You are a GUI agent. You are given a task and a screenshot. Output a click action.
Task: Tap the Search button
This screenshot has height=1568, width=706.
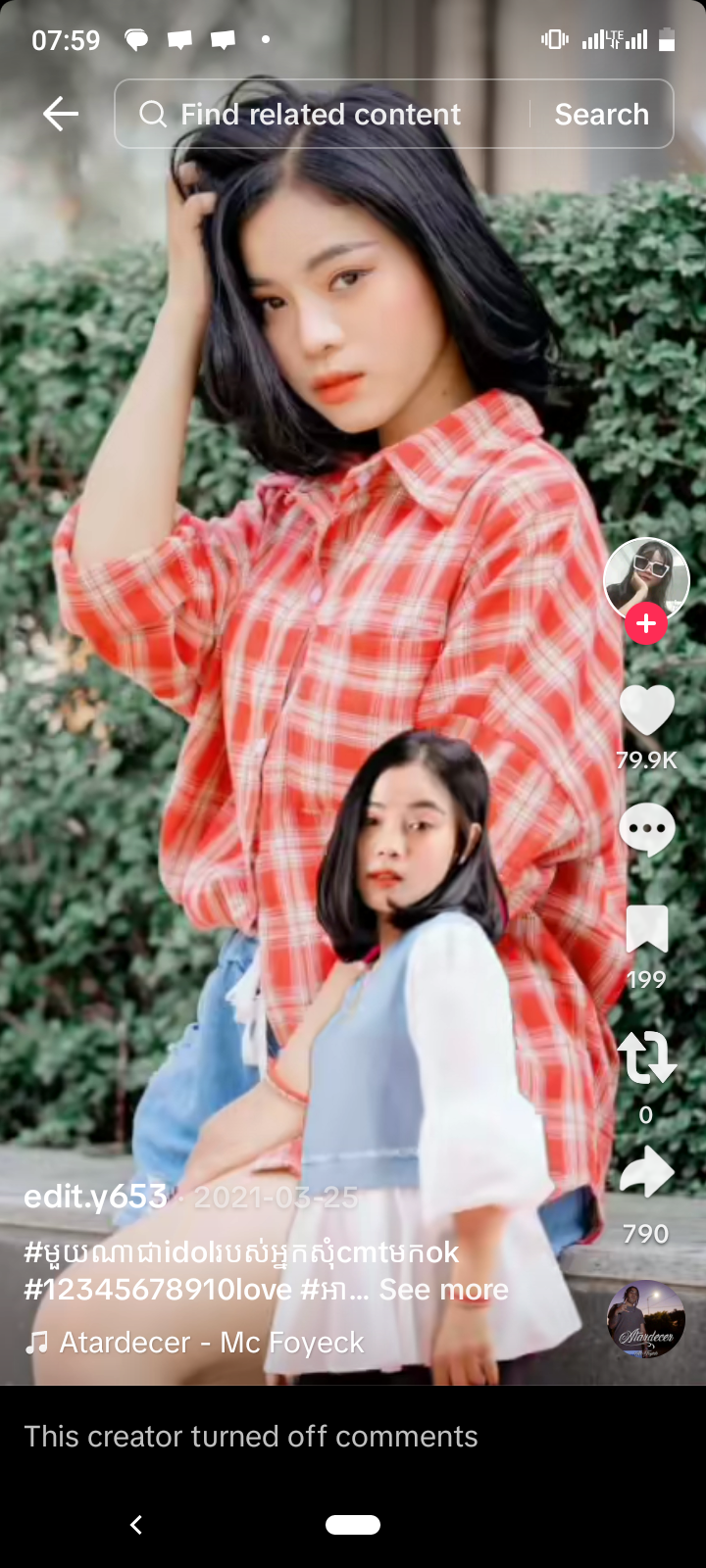pyautogui.click(x=601, y=115)
